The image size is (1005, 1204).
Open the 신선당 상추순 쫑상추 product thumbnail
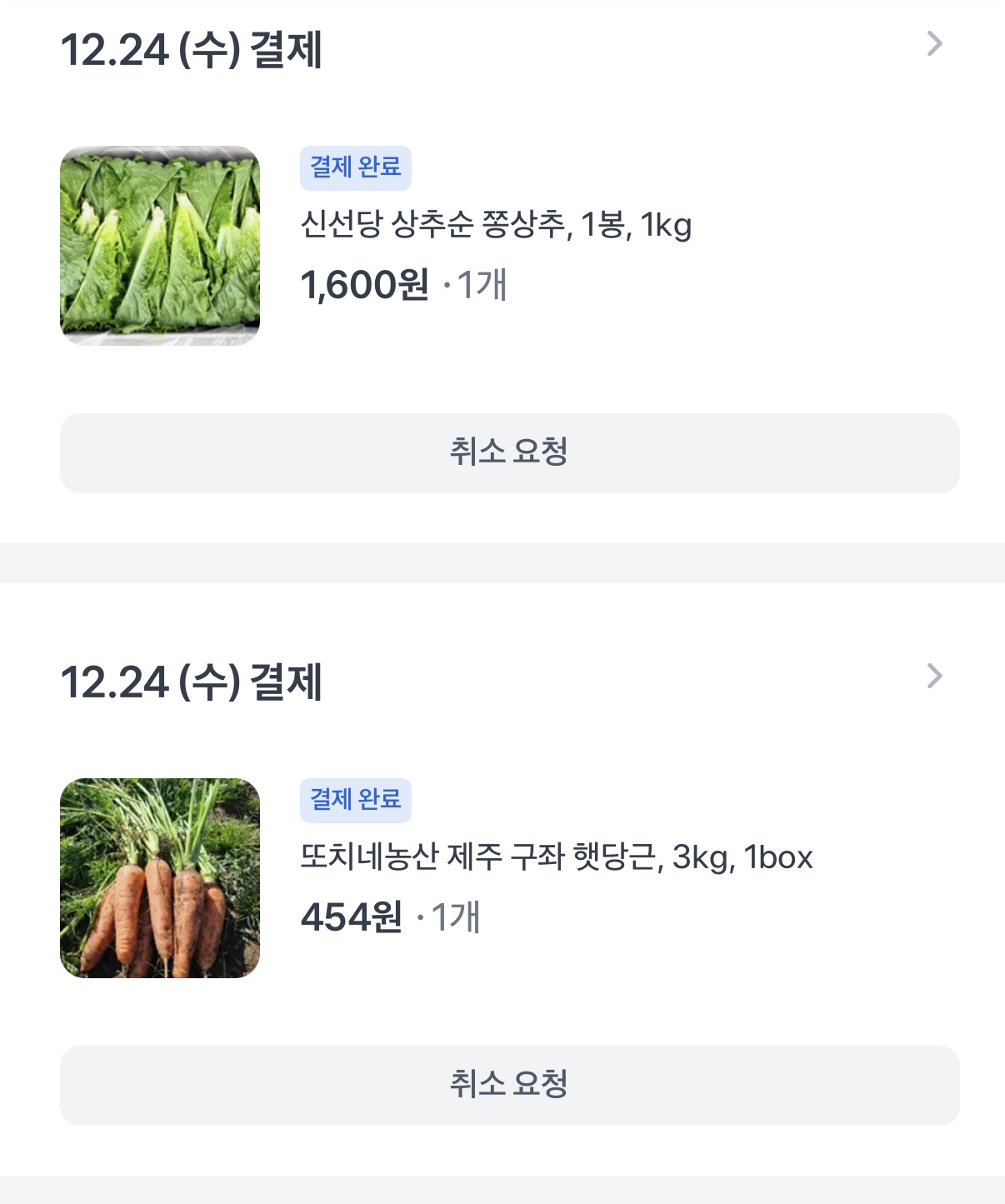coord(160,246)
